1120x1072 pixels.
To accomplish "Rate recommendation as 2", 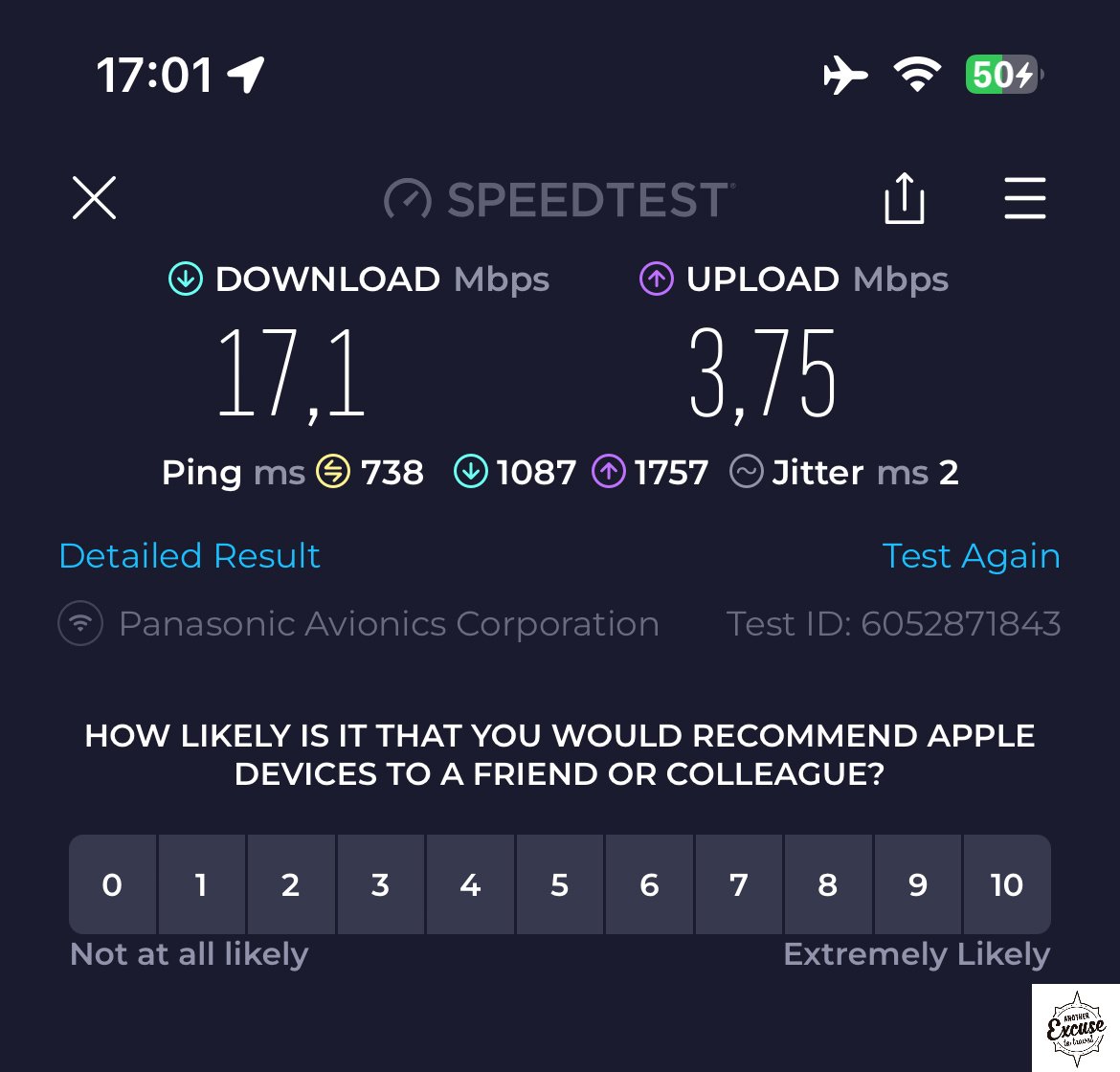I will click(x=290, y=884).
